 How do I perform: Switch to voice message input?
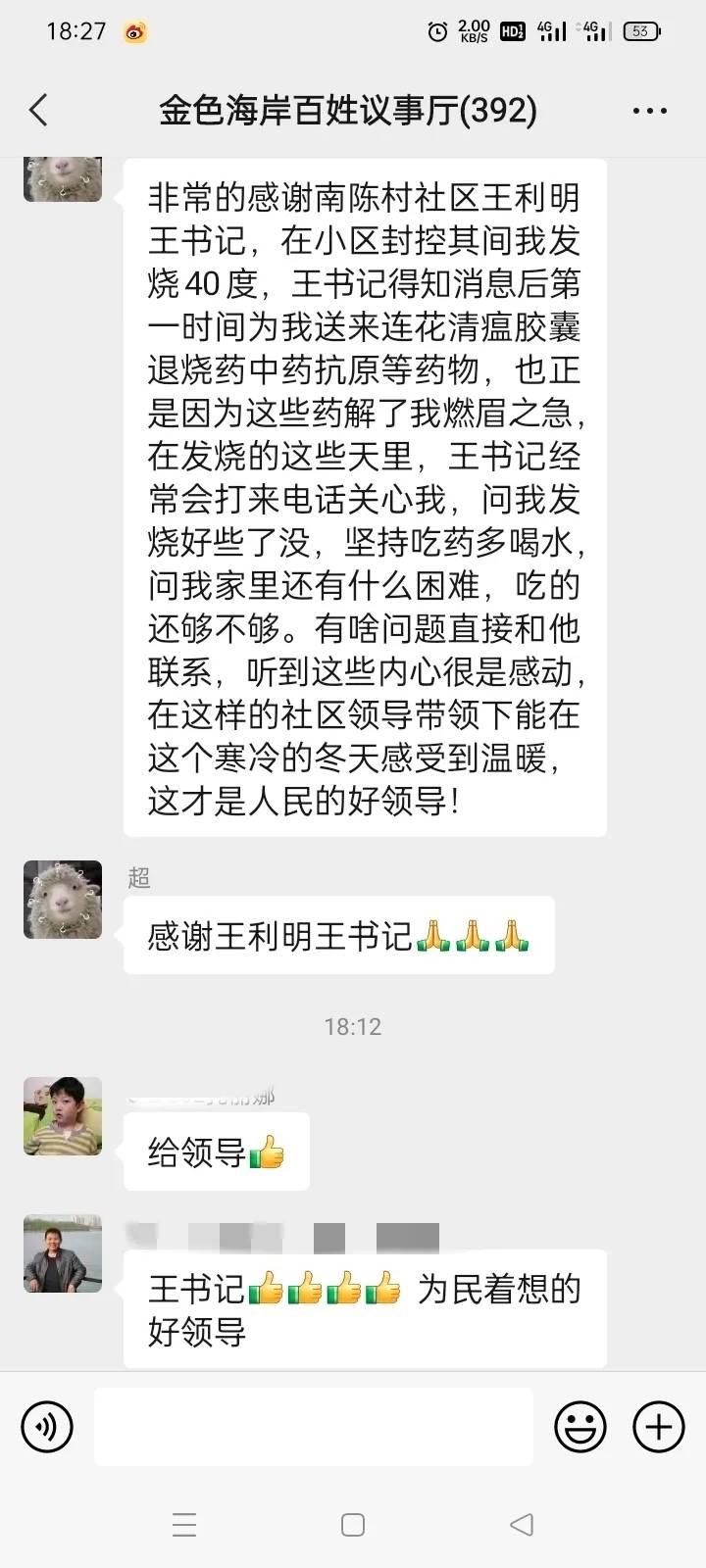pyautogui.click(x=47, y=1426)
